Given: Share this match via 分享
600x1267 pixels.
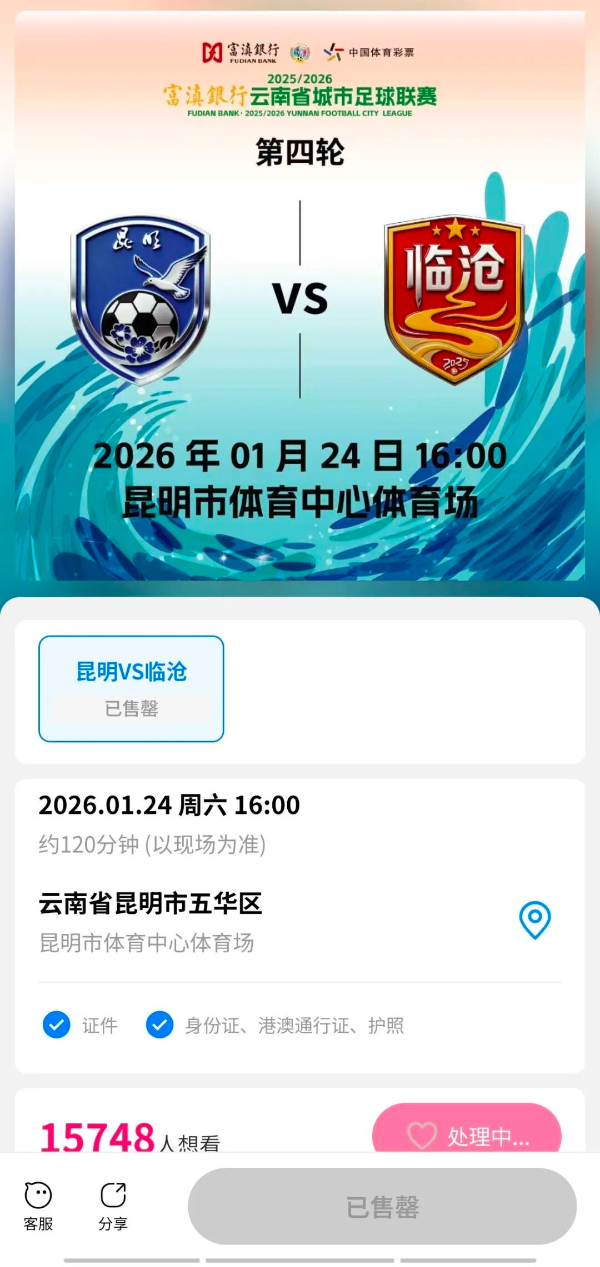Looking at the screenshot, I should coord(113,1205).
